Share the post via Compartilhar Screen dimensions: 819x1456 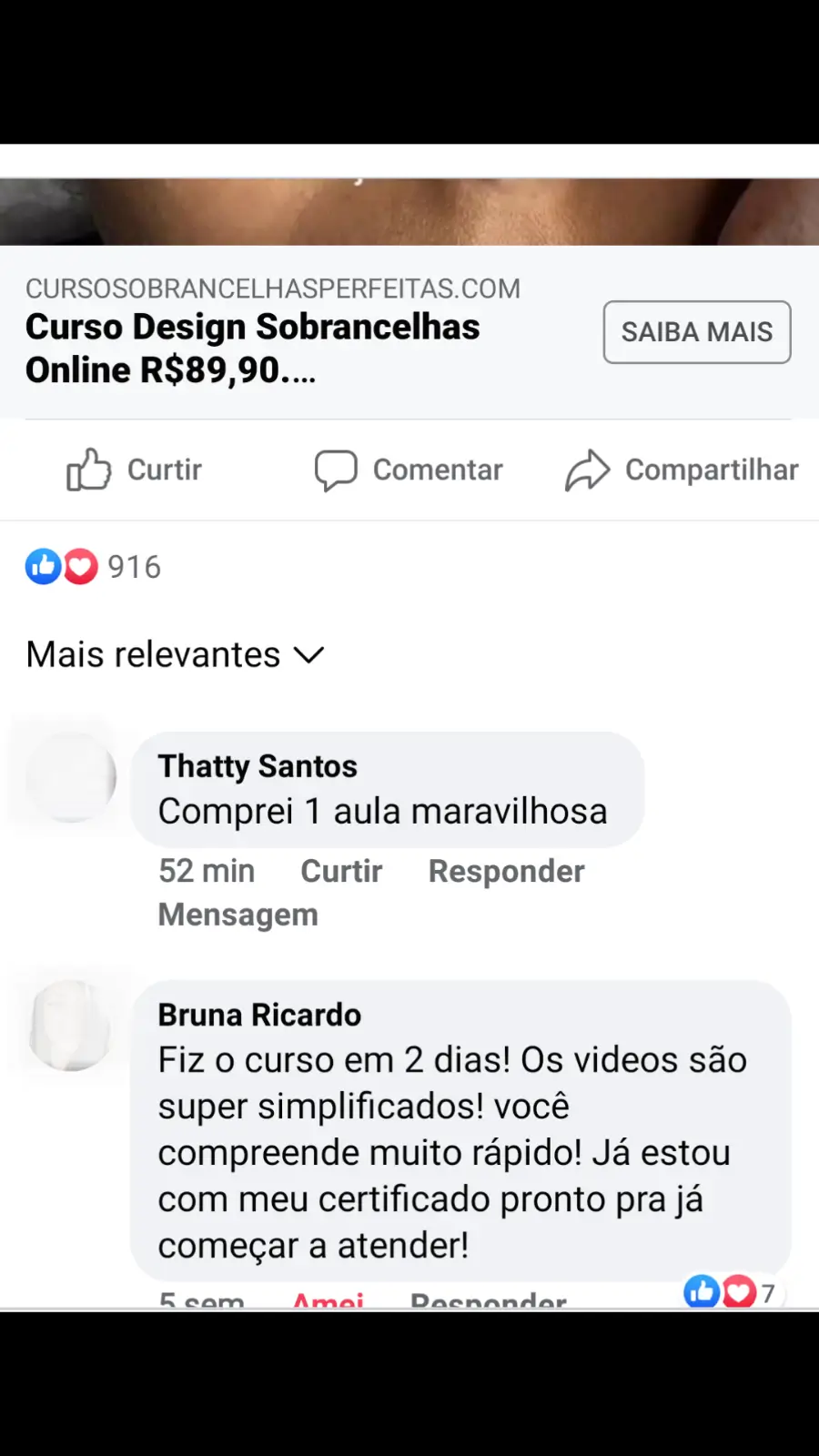click(682, 470)
